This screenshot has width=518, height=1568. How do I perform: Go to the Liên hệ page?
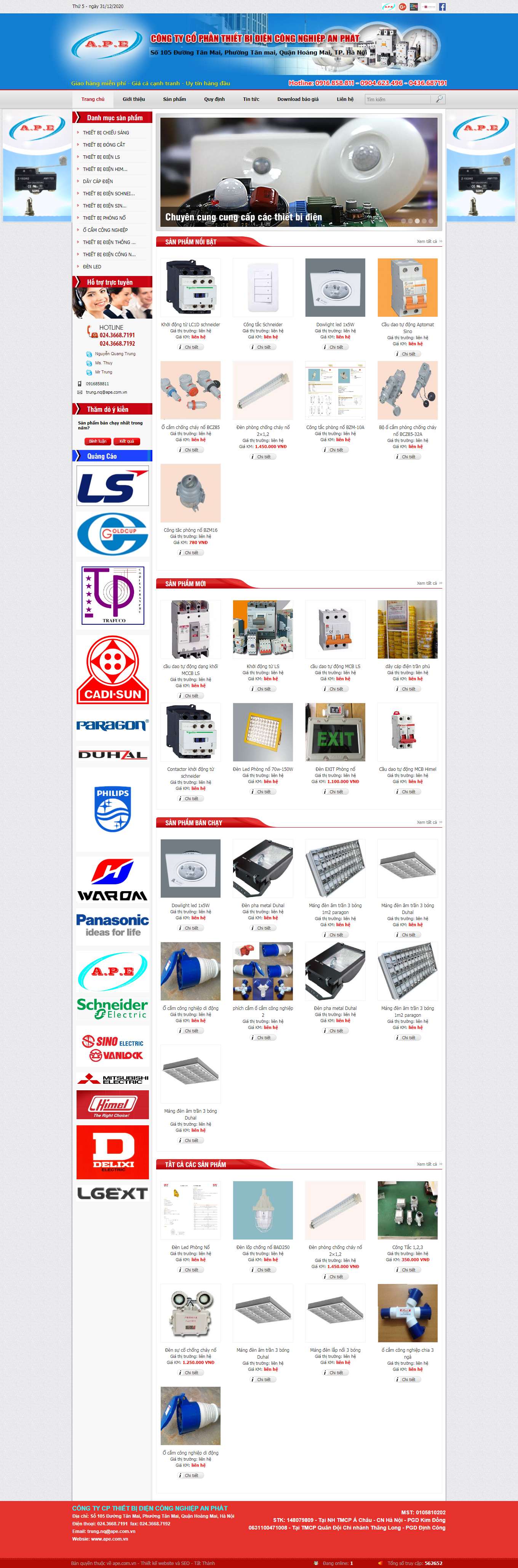(x=345, y=99)
